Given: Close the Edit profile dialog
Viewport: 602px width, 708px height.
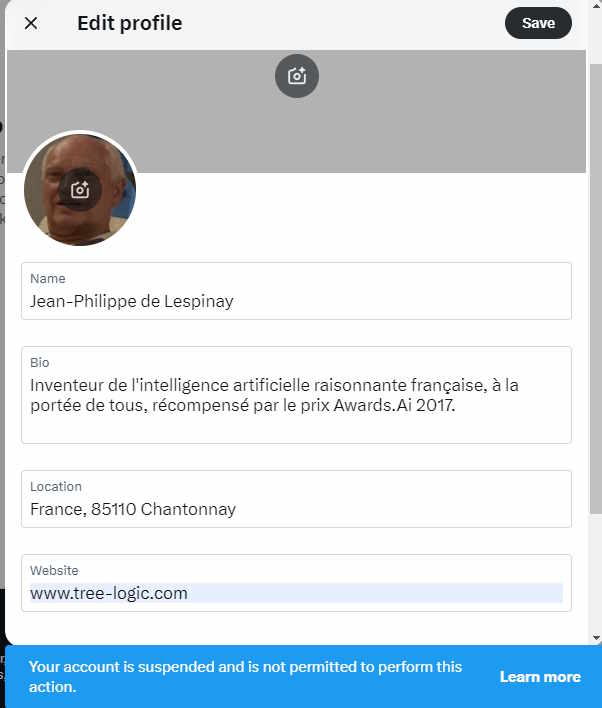Looking at the screenshot, I should point(31,23).
